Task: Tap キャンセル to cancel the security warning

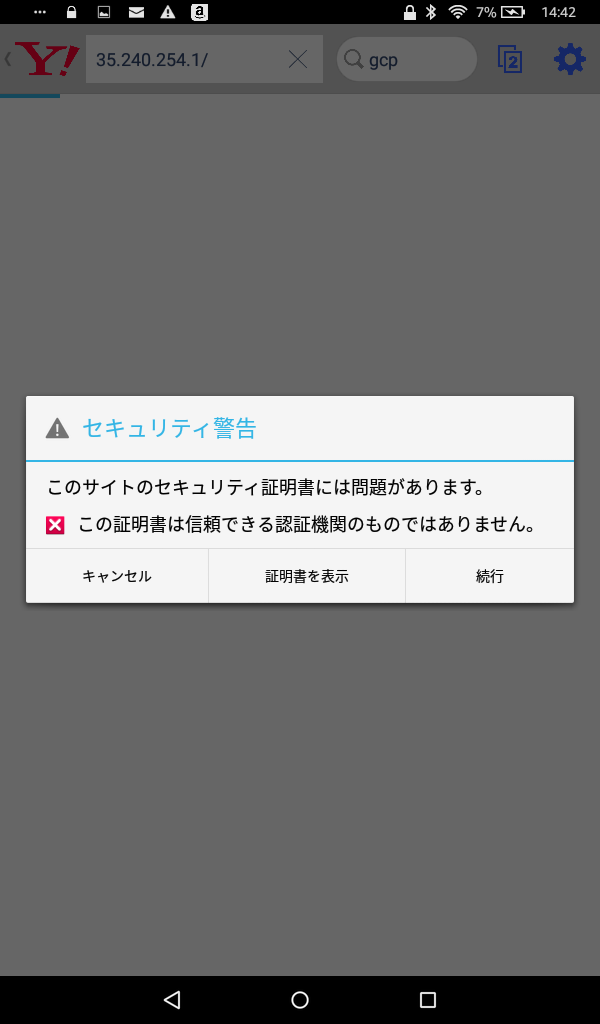Action: (117, 576)
